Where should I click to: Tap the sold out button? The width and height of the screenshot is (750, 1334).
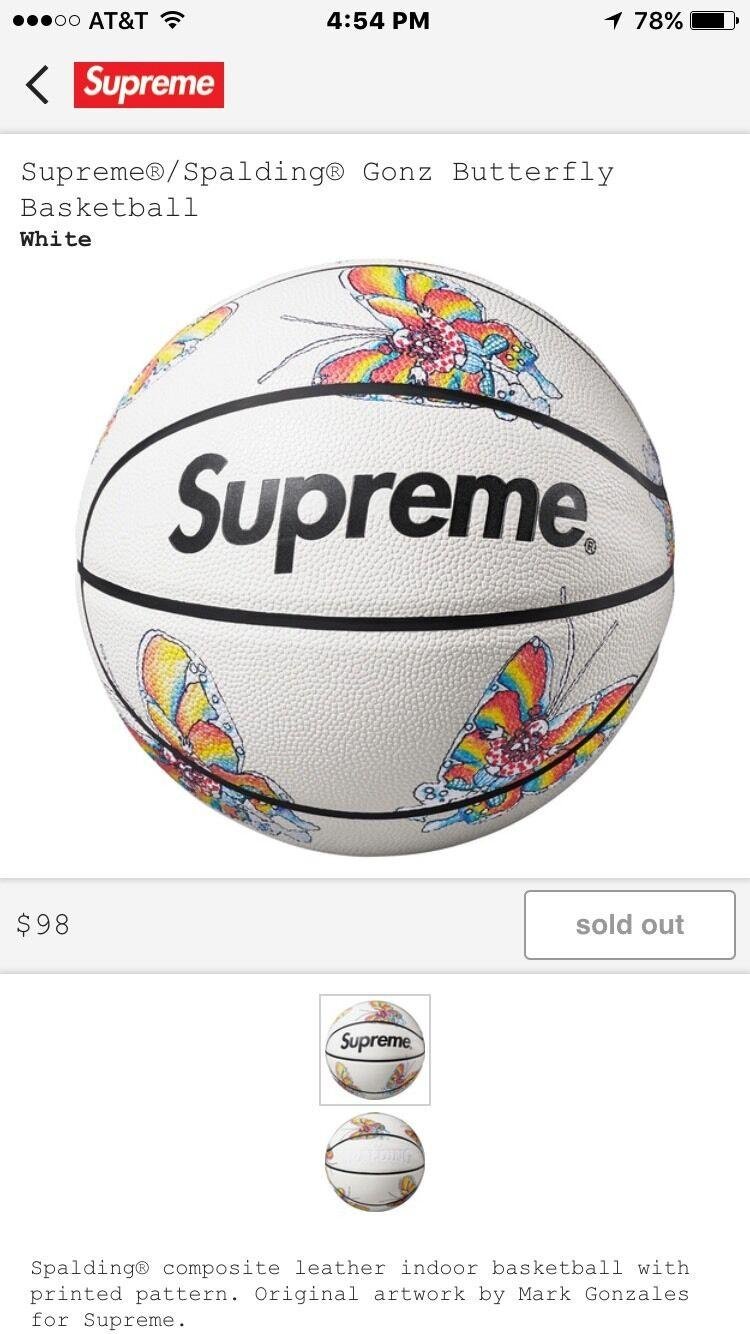coord(629,925)
